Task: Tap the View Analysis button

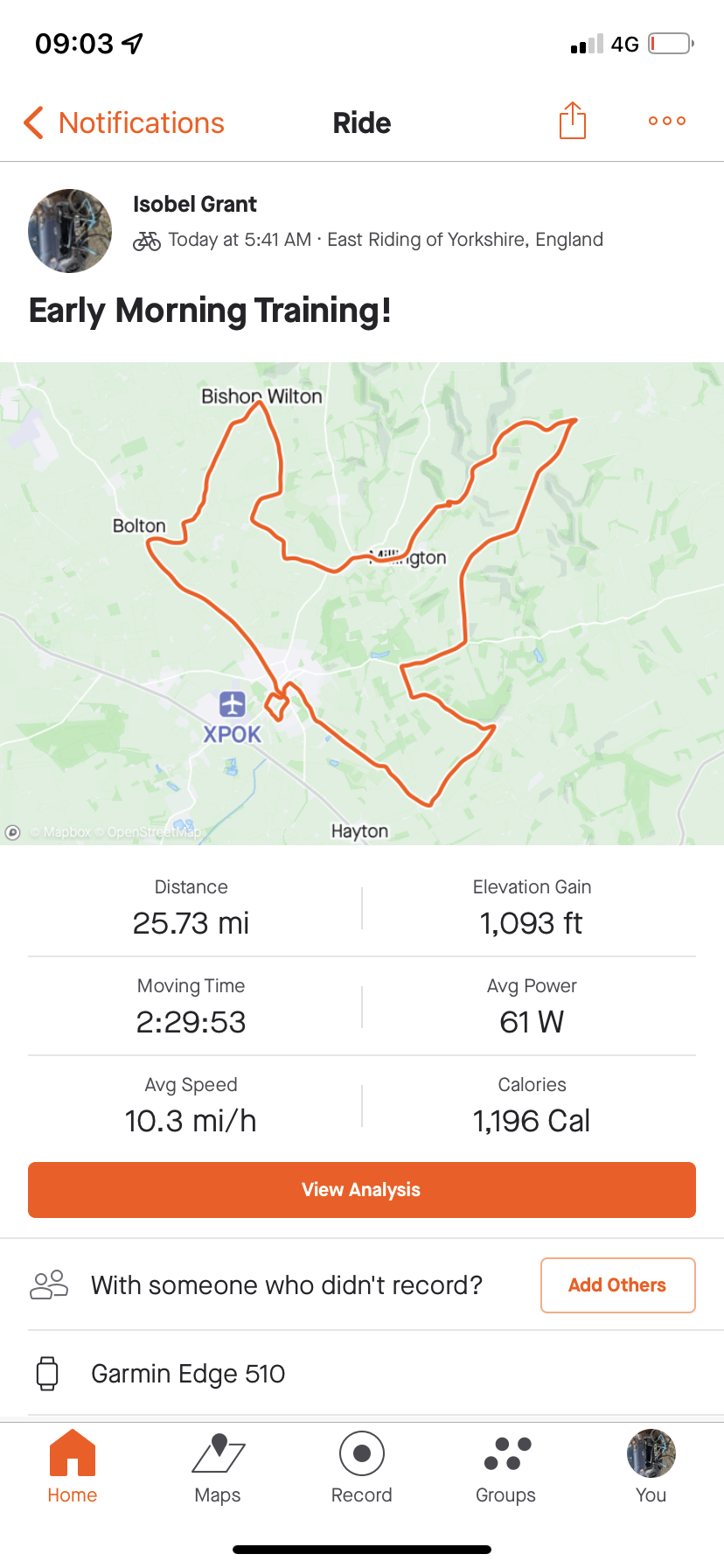Action: pos(362,1190)
